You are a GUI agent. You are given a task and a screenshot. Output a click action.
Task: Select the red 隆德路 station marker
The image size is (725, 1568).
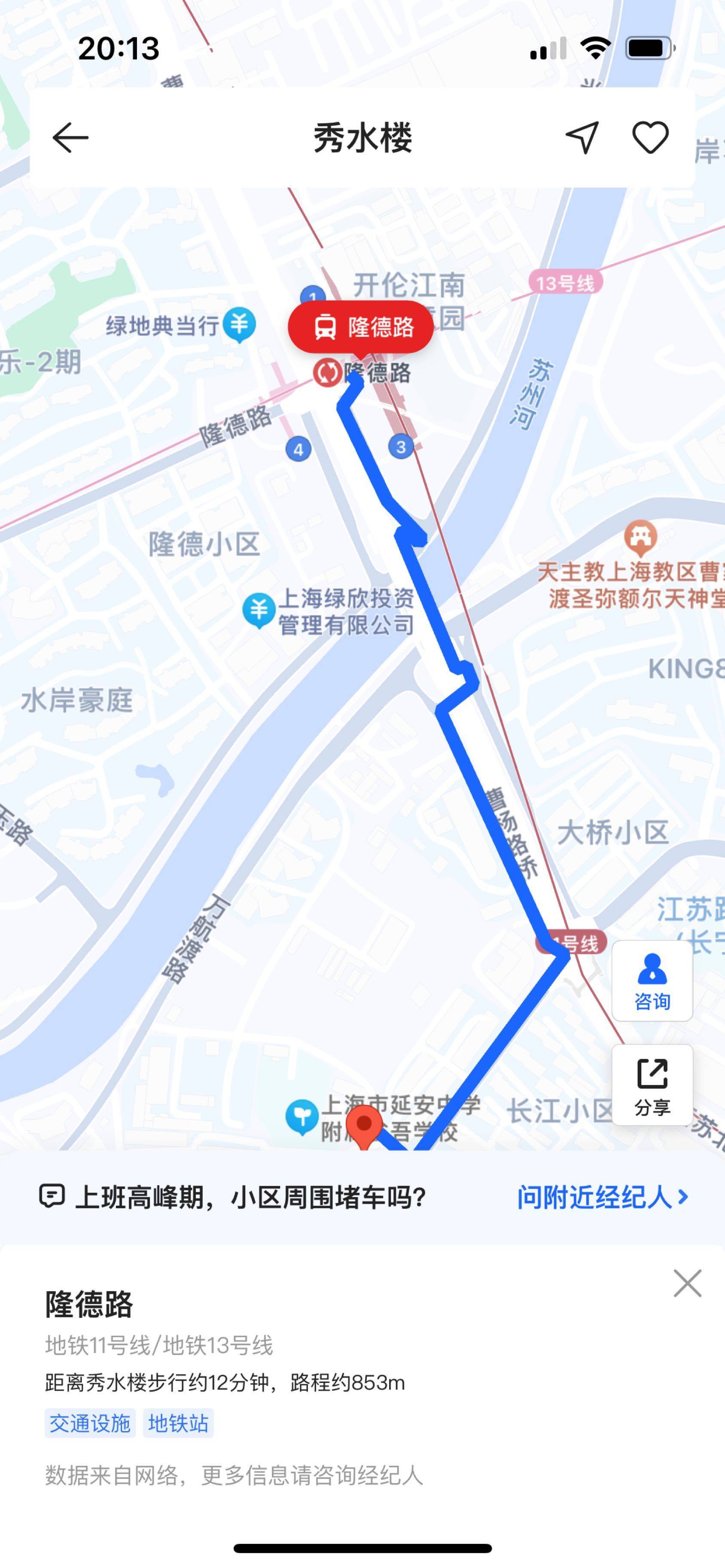(361, 327)
